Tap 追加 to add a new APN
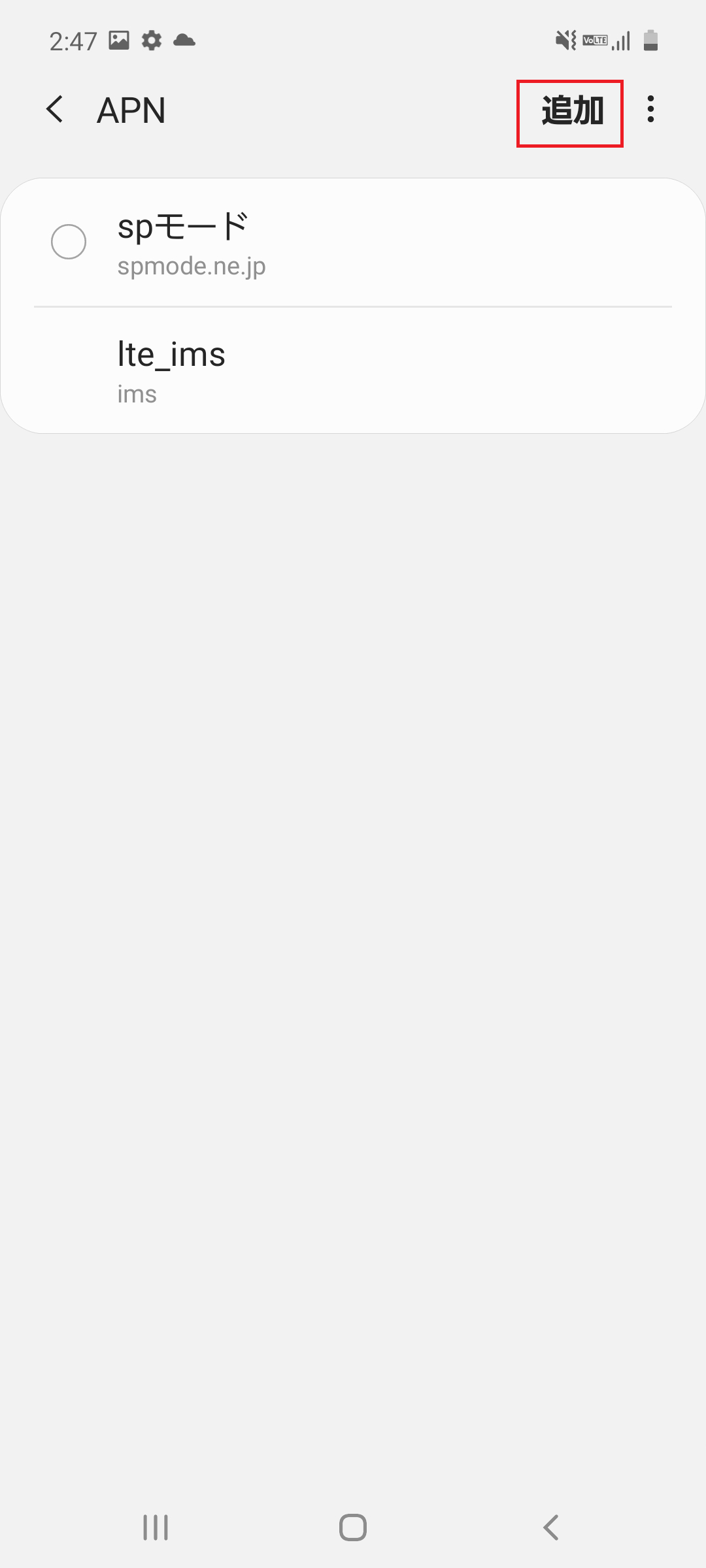Image resolution: width=706 pixels, height=1568 pixels. 571,112
